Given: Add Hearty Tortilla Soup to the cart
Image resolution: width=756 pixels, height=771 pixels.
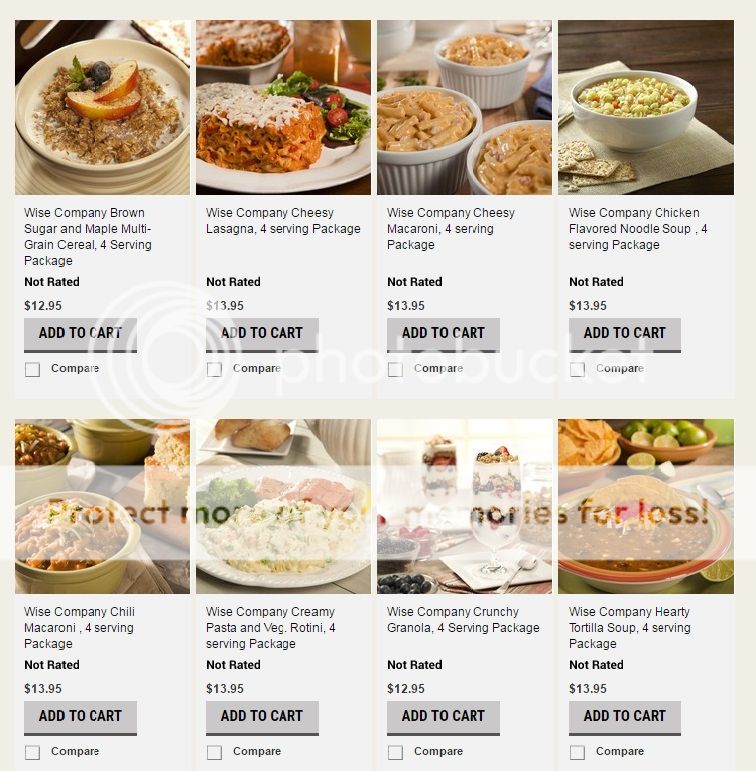Looking at the screenshot, I should 625,717.
